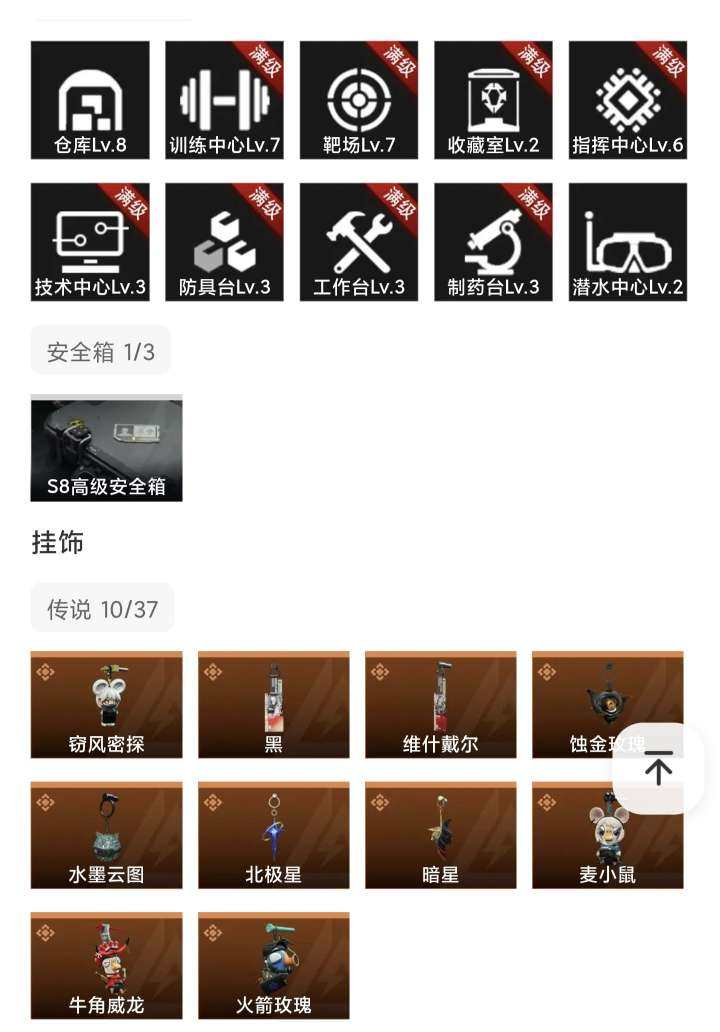The height and width of the screenshot is (1032, 720).
Task: View the 窃风密探 charm
Action: (x=106, y=703)
